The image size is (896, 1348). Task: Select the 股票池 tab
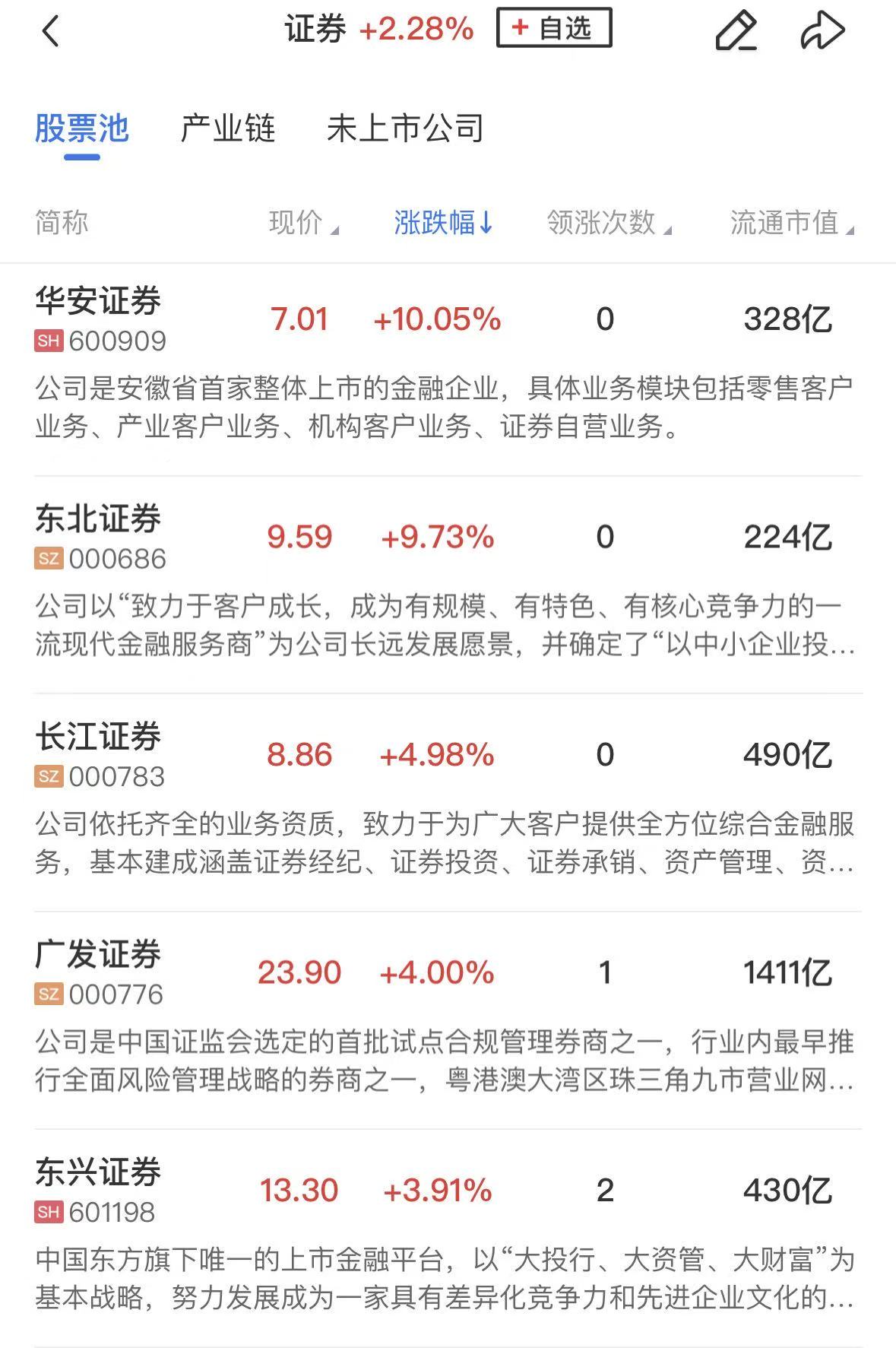82,128
